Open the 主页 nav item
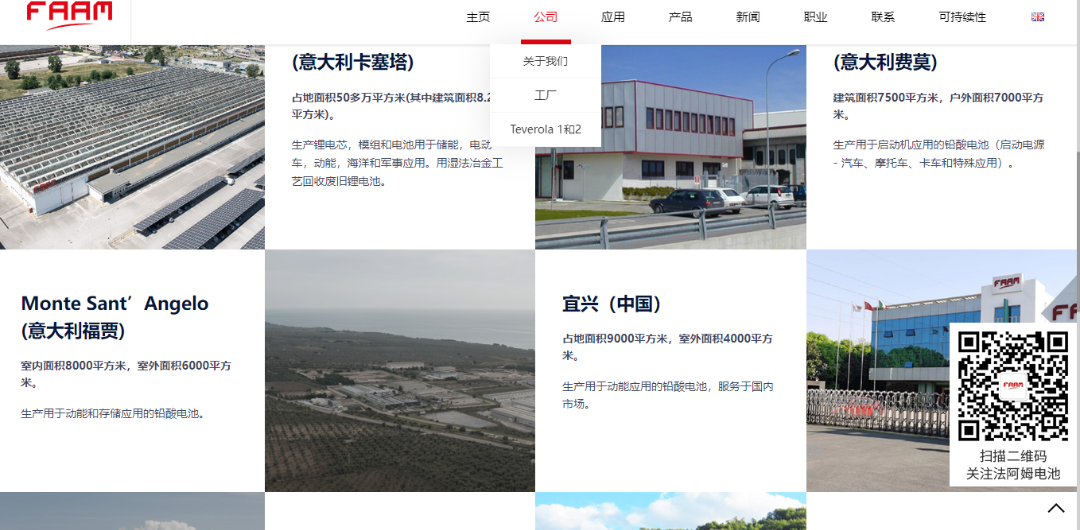 (478, 17)
